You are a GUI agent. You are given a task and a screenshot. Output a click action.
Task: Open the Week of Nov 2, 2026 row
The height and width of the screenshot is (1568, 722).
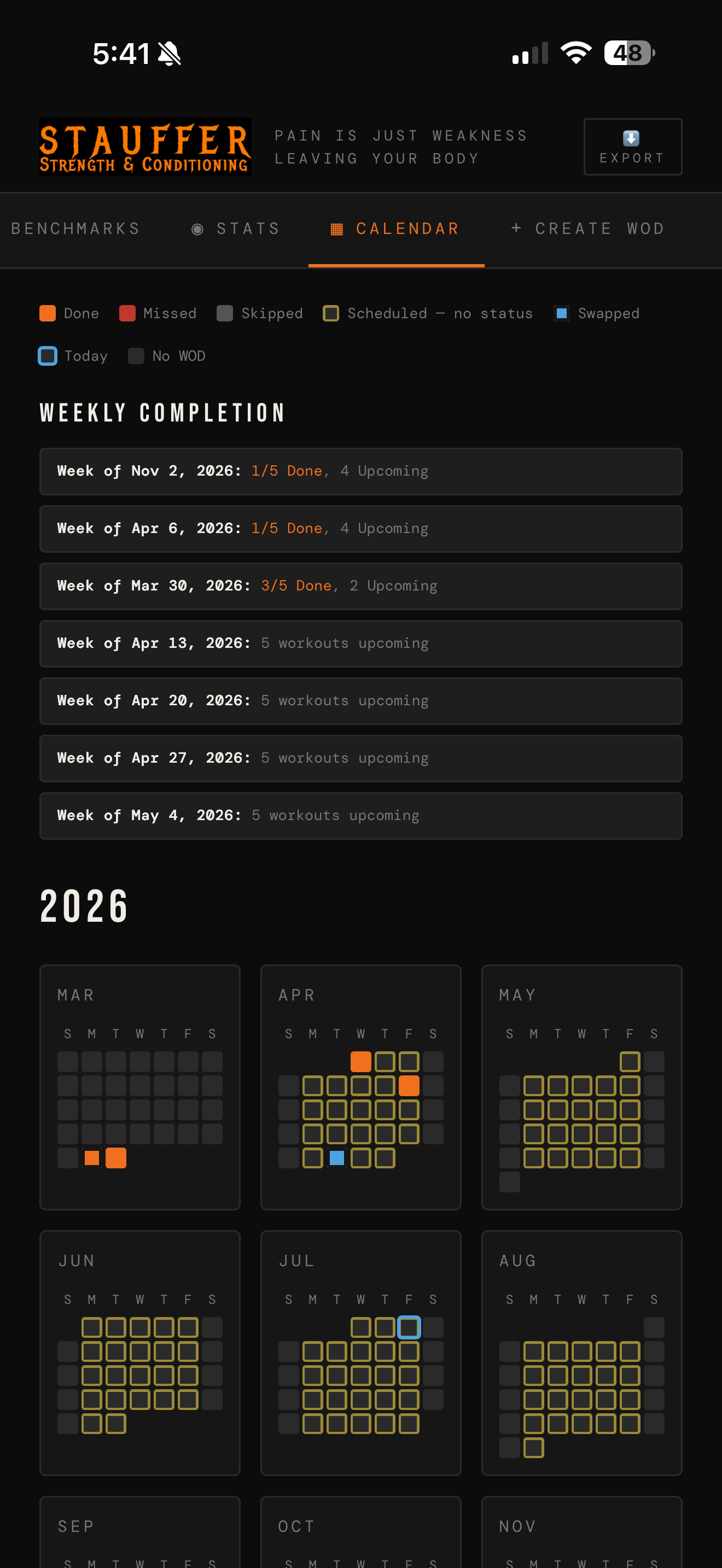click(361, 471)
